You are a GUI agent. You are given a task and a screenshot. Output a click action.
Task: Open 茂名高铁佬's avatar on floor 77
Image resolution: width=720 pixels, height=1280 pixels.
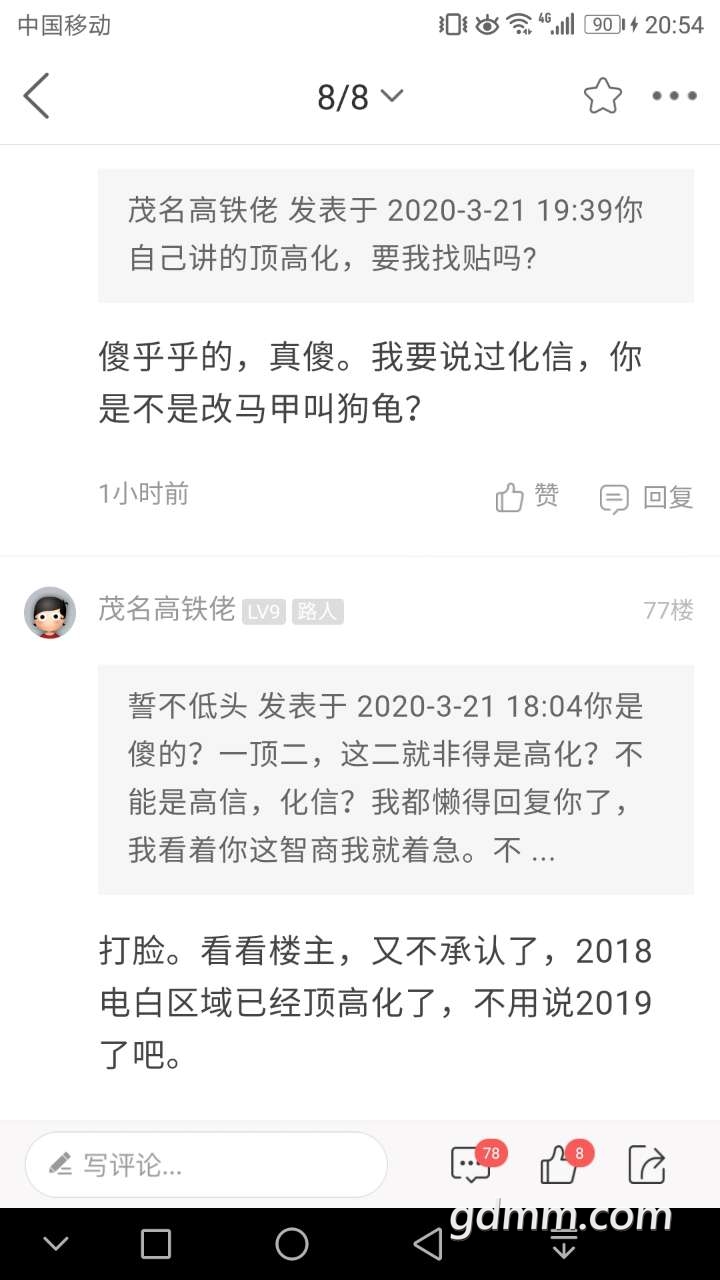coord(50,612)
